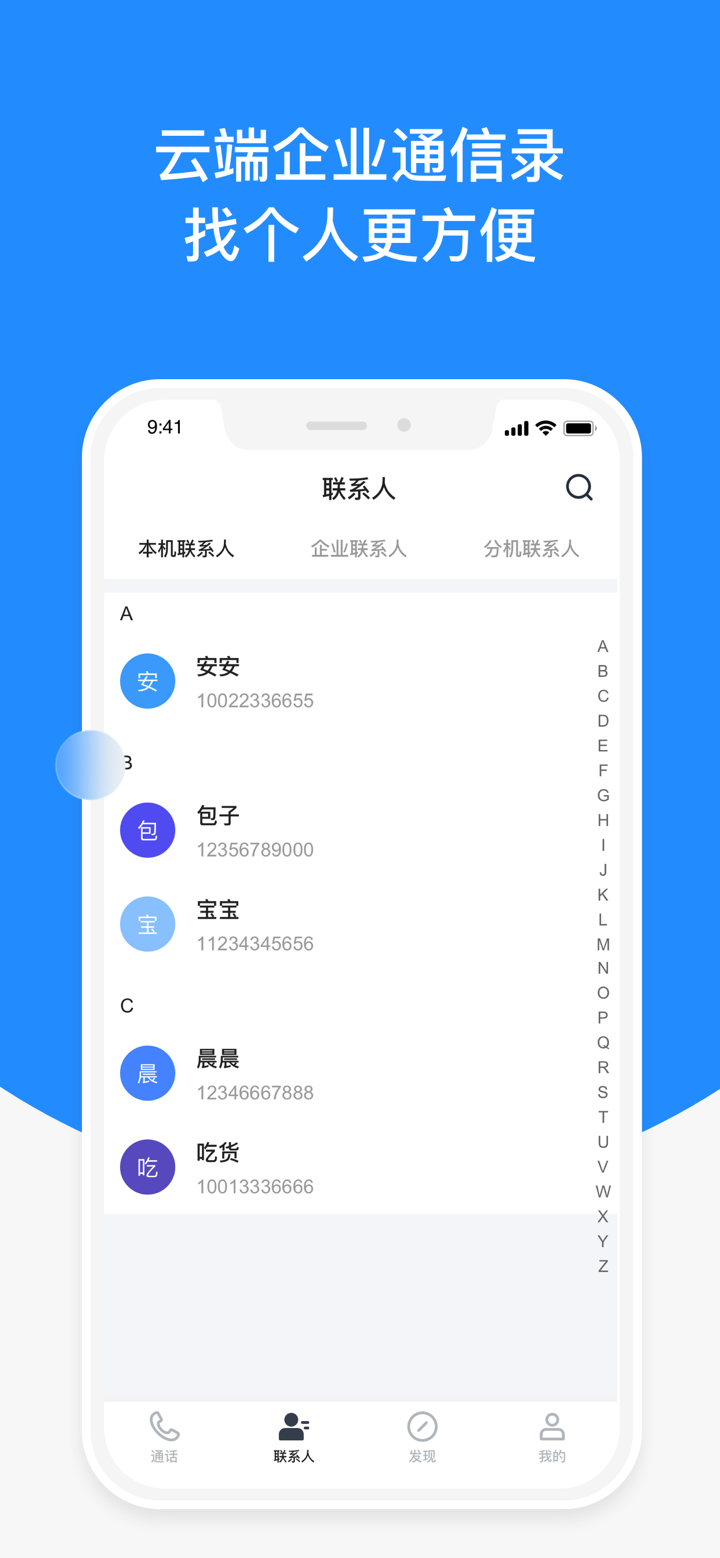
Task: Tap the blue avatar for contact 安安
Action: [x=147, y=680]
